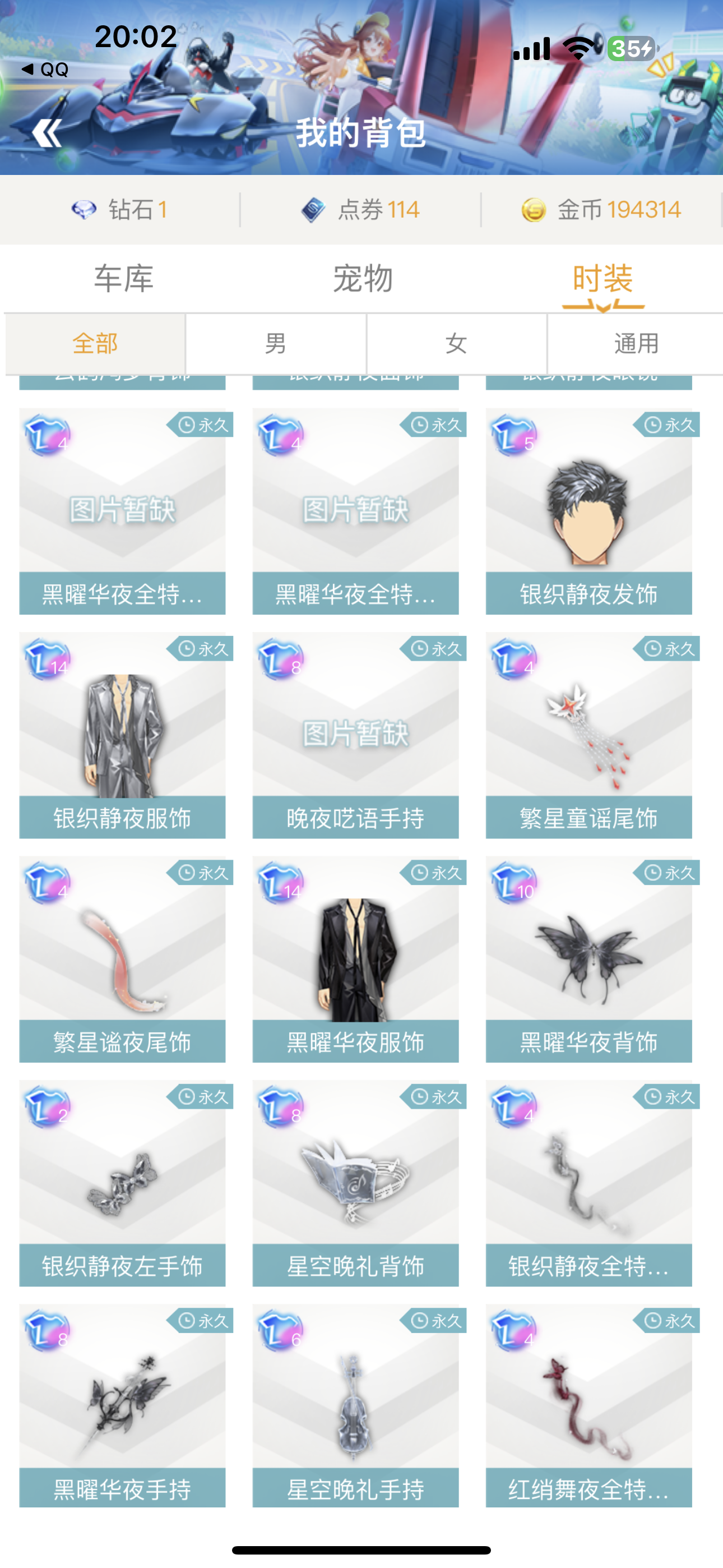Filter outfits by 男
Image resolution: width=723 pixels, height=1568 pixels.
pos(276,344)
